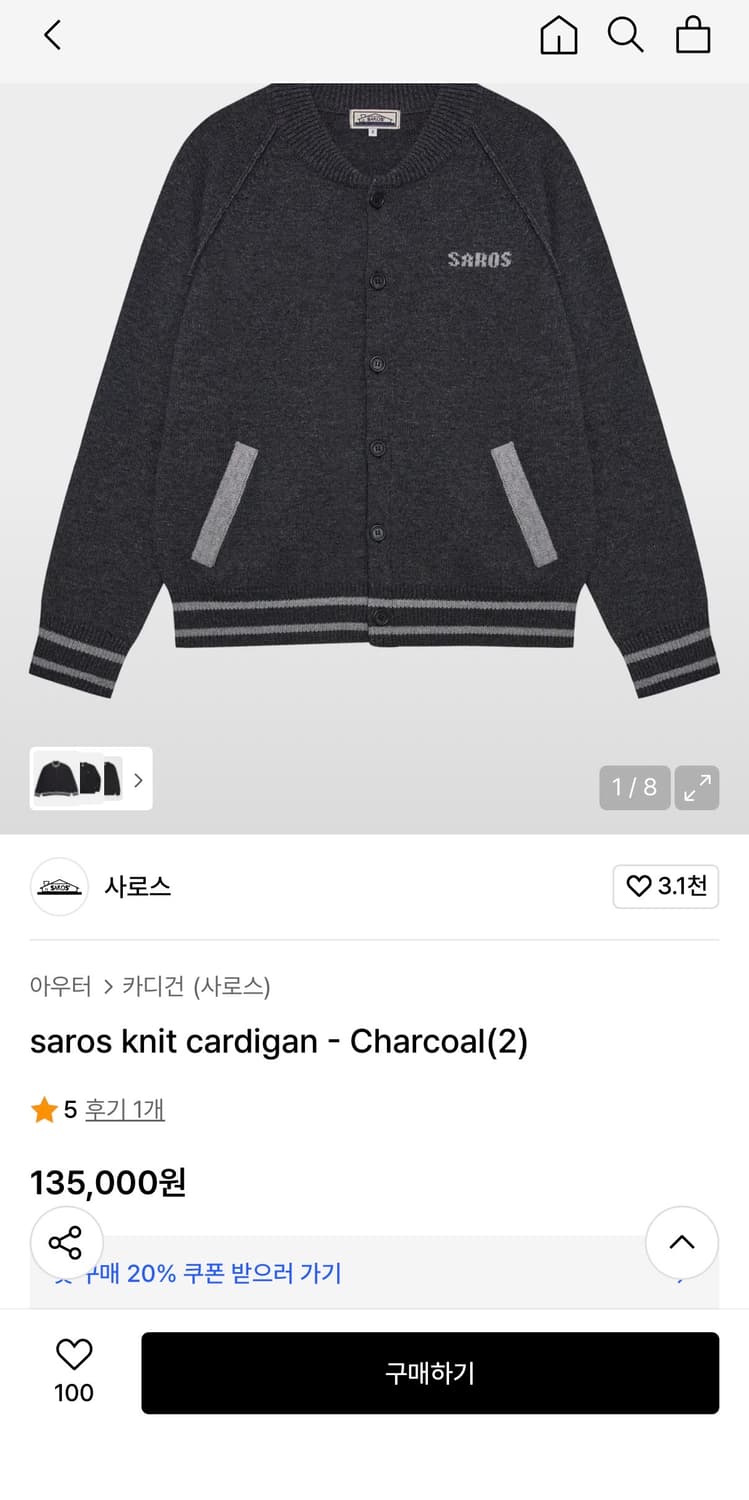
Task: Share this product
Action: pos(66,1243)
